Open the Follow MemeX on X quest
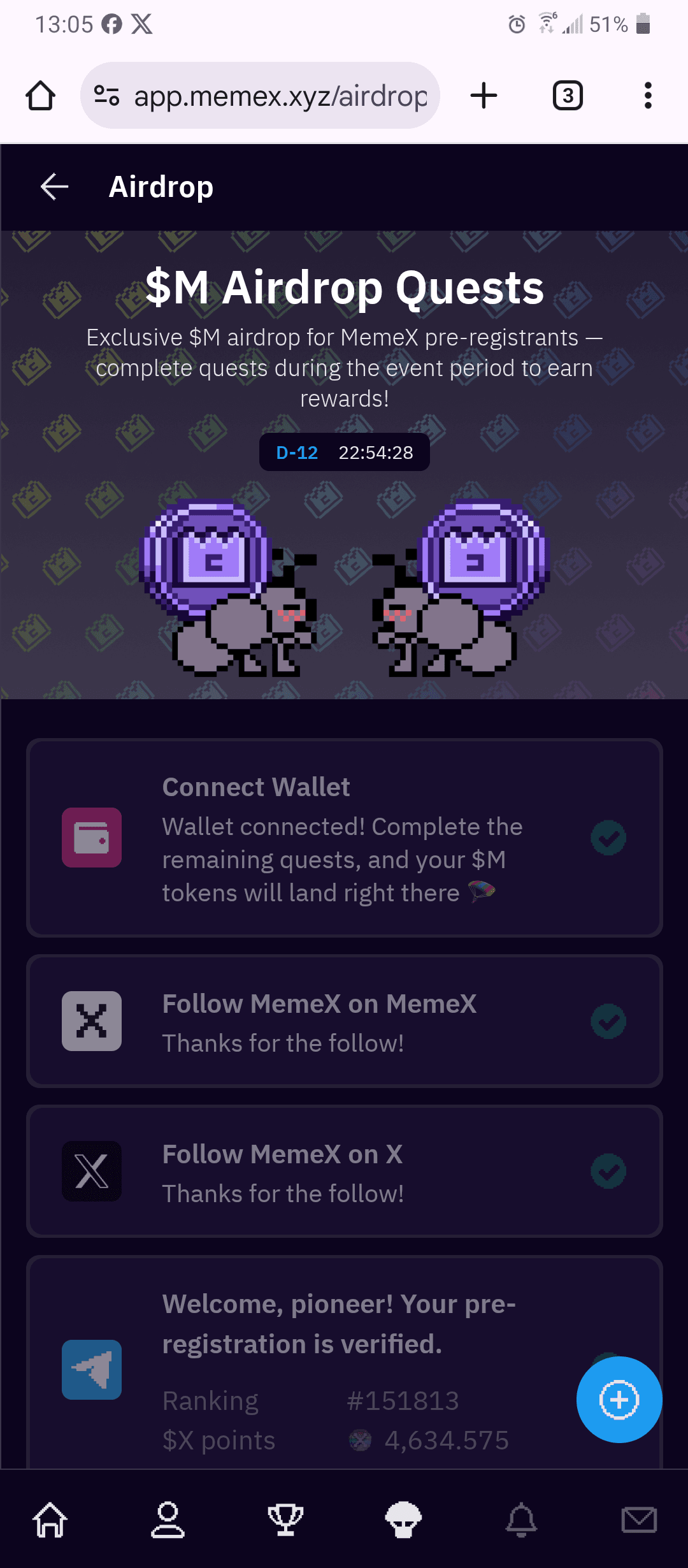The height and width of the screenshot is (1568, 688). [x=344, y=1172]
